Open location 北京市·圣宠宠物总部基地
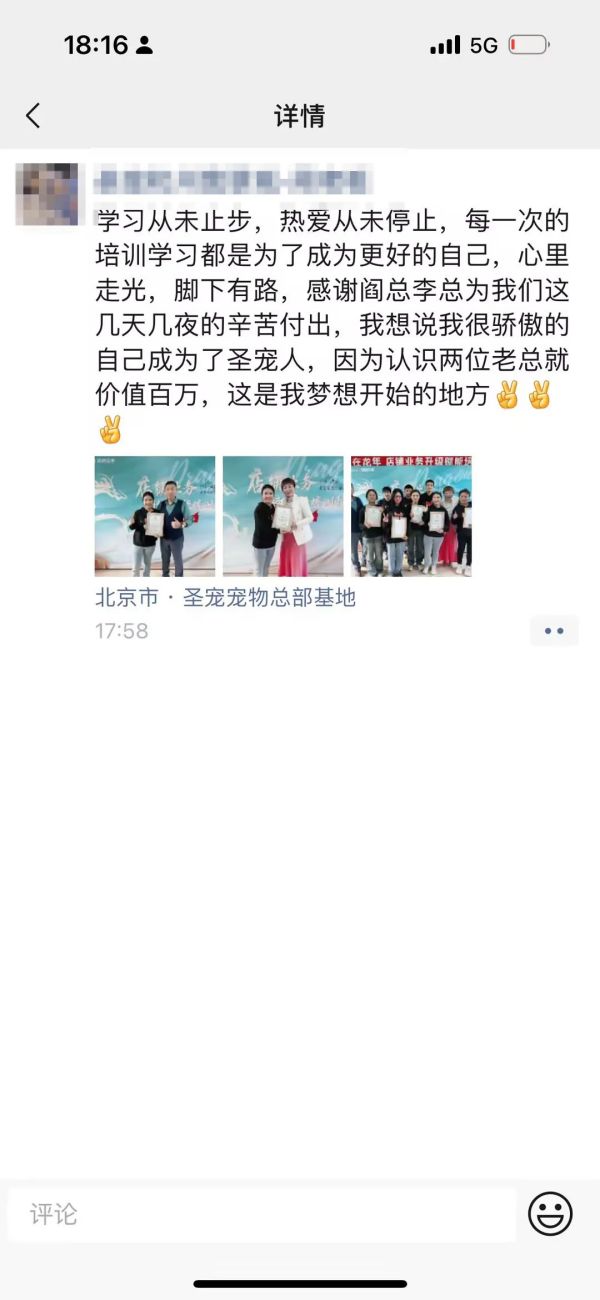600x1300 pixels. point(225,598)
